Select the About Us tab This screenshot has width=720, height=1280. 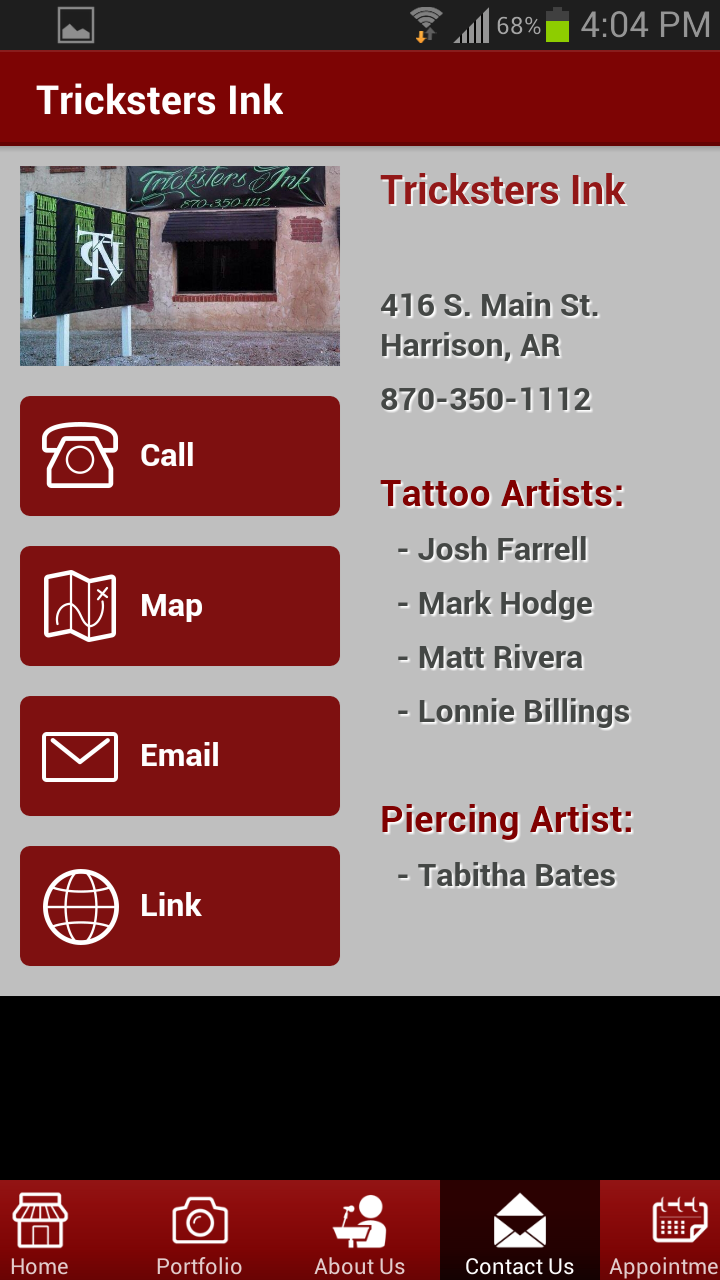tap(360, 1232)
